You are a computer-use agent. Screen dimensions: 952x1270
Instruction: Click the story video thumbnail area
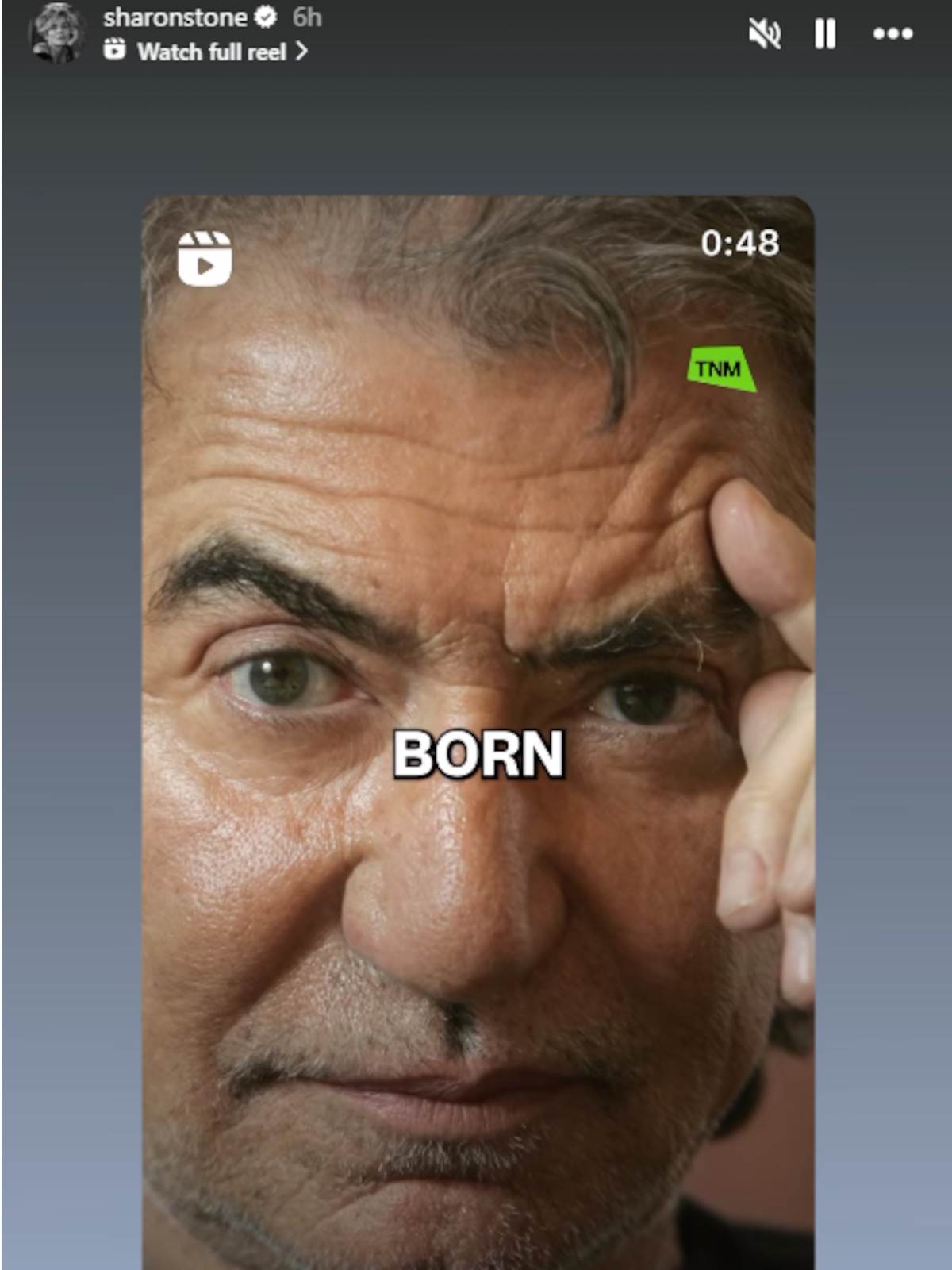pos(476,714)
